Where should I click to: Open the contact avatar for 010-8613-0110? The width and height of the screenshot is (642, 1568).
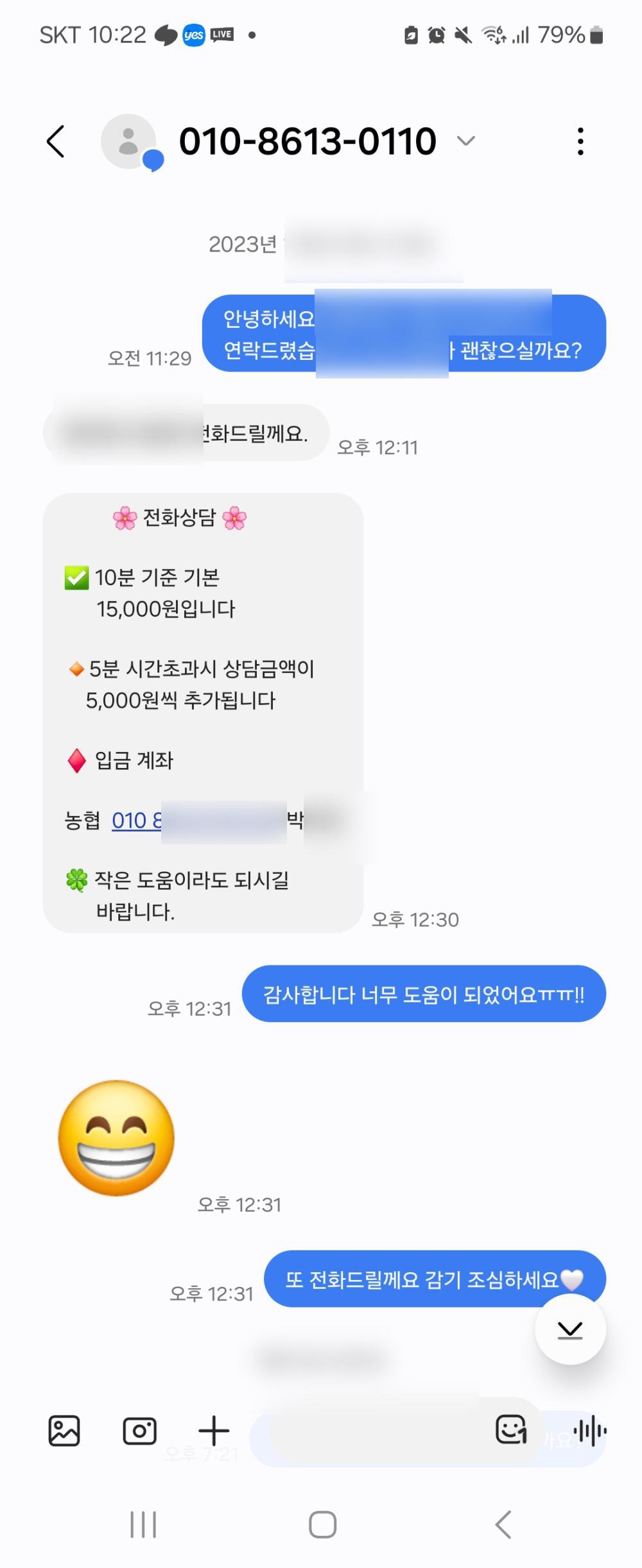pyautogui.click(x=129, y=141)
